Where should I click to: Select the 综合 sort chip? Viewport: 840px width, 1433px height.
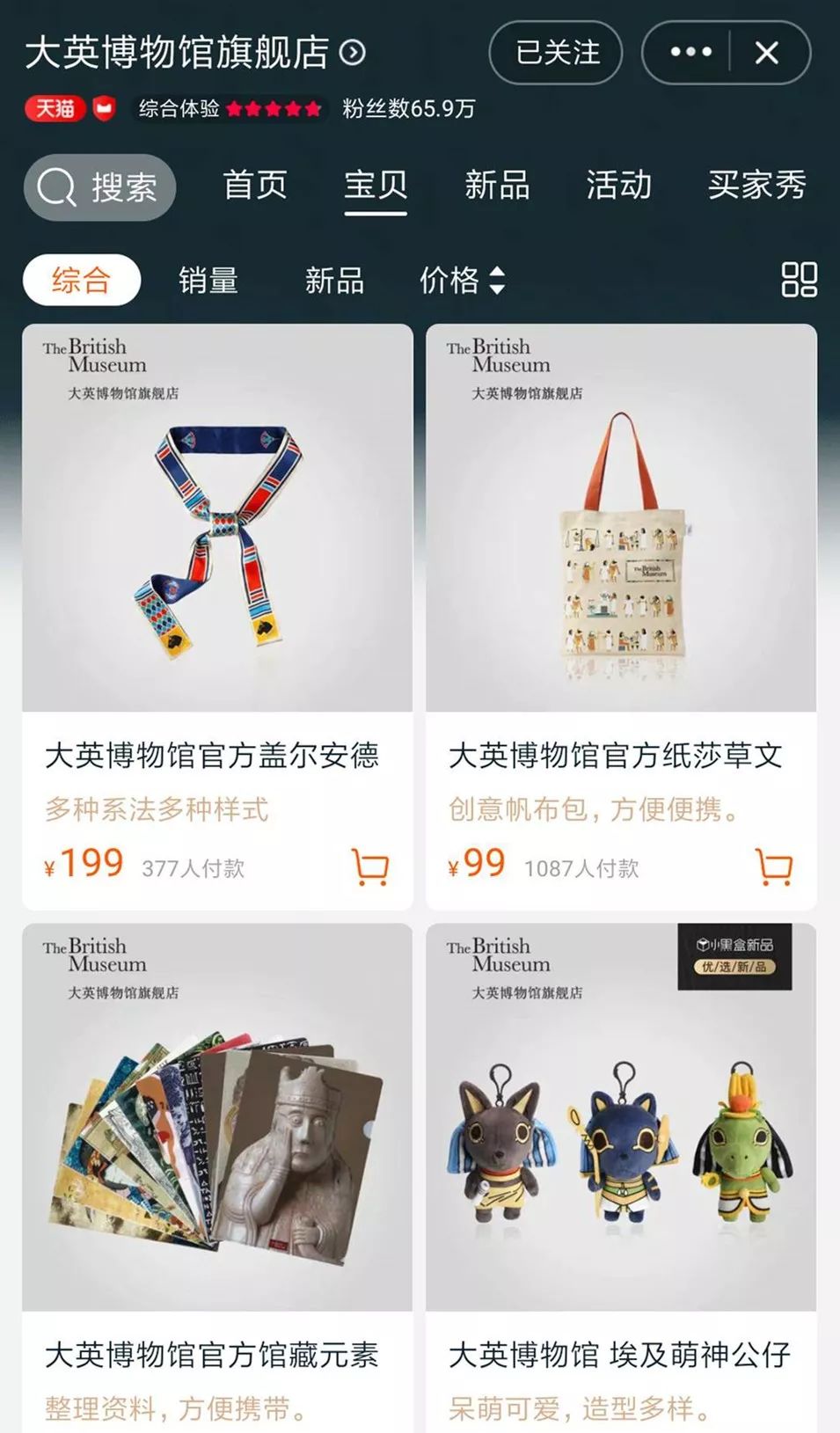(82, 280)
